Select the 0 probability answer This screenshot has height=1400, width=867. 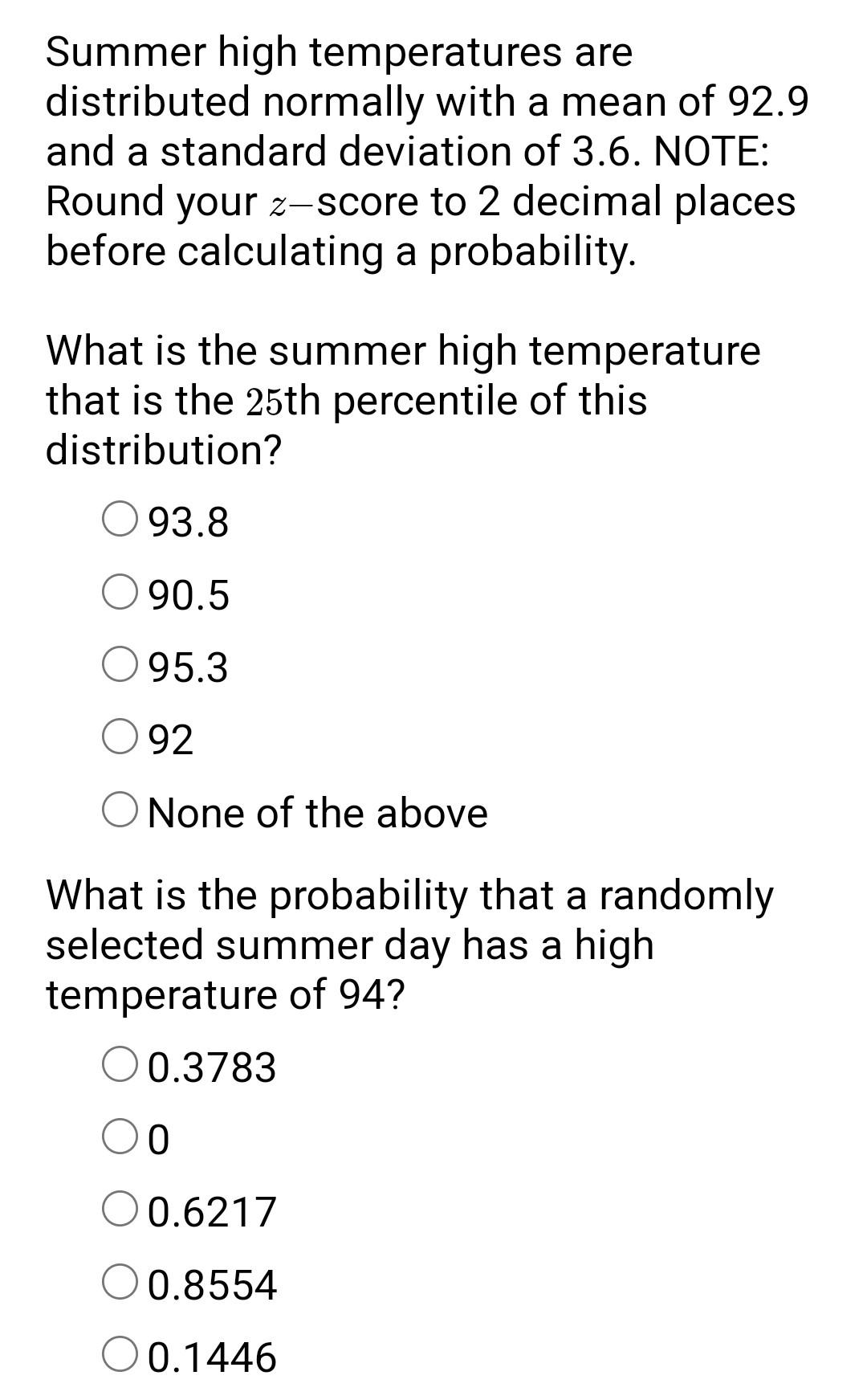click(x=119, y=1137)
